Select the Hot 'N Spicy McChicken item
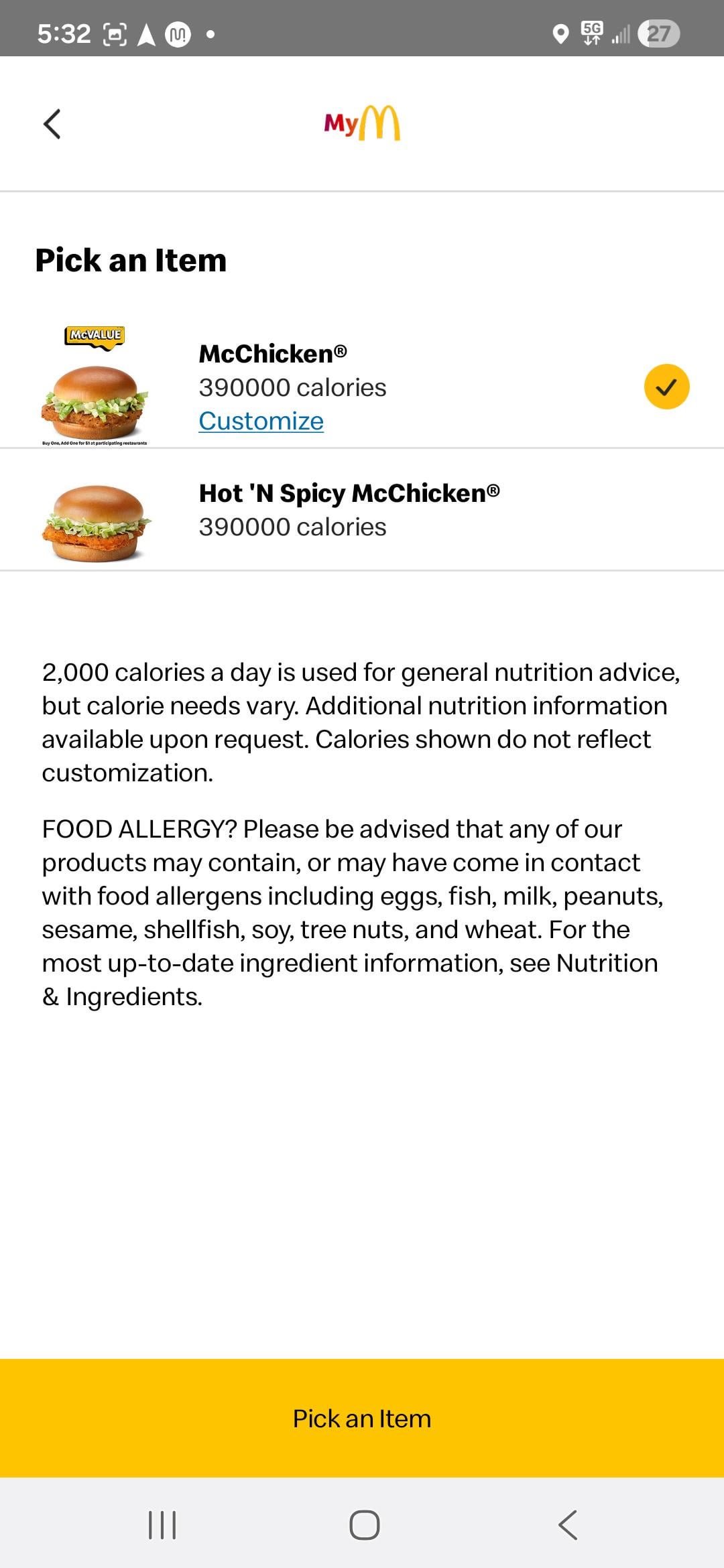The height and width of the screenshot is (1568, 724). (x=349, y=510)
